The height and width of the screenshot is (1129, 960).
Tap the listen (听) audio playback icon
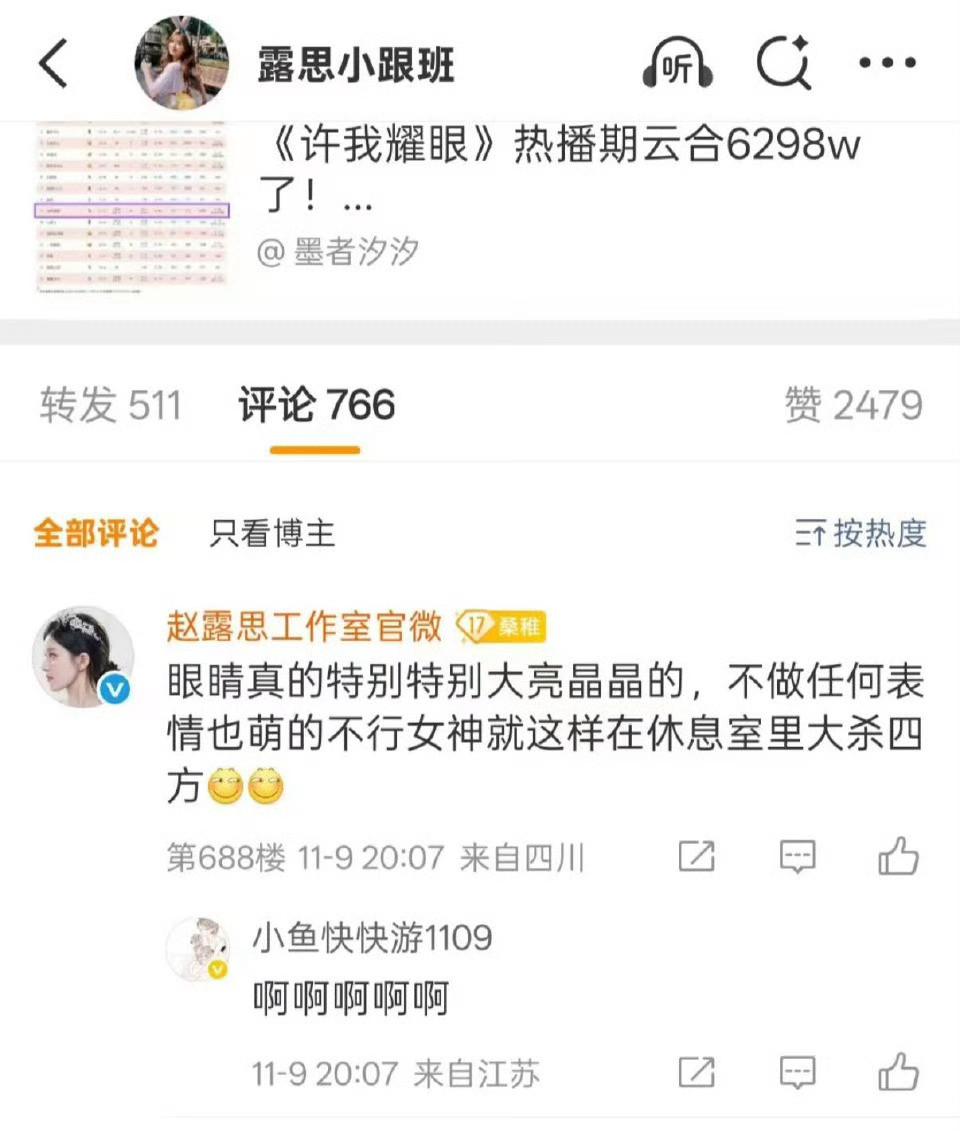676,62
